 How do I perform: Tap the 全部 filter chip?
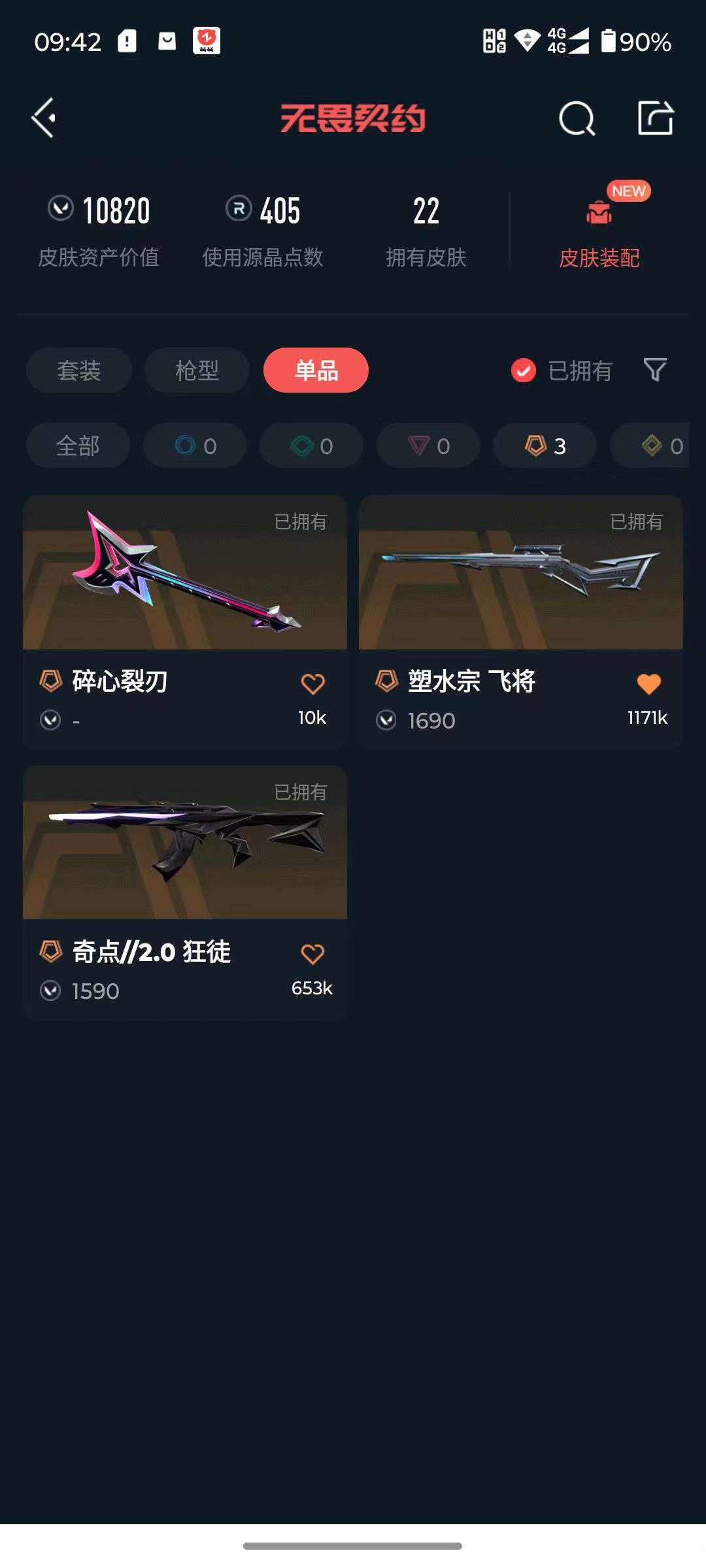tap(78, 446)
